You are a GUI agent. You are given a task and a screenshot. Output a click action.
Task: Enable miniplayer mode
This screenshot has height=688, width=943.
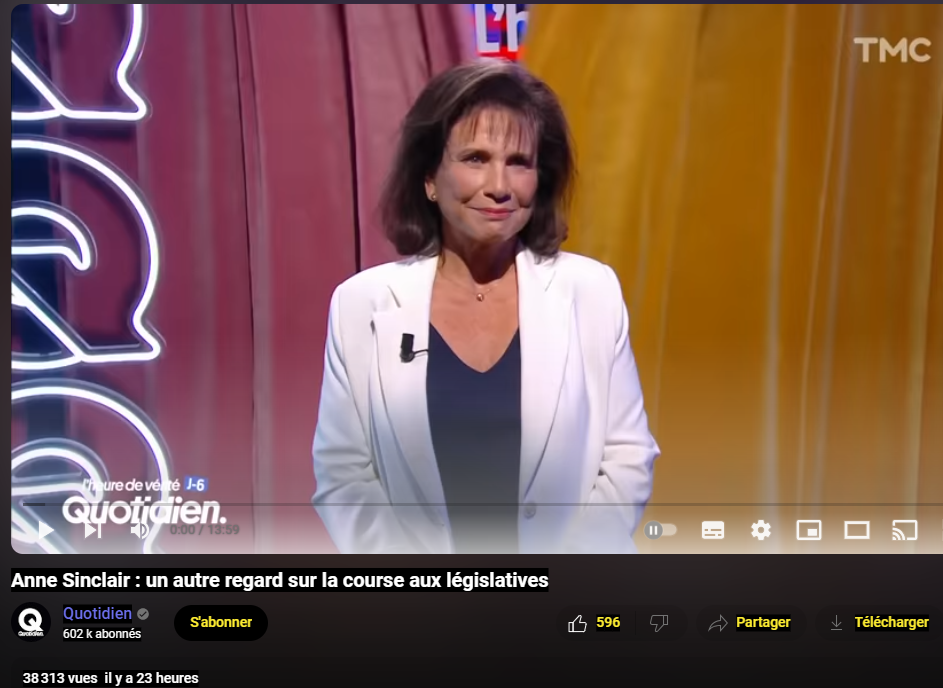(808, 530)
